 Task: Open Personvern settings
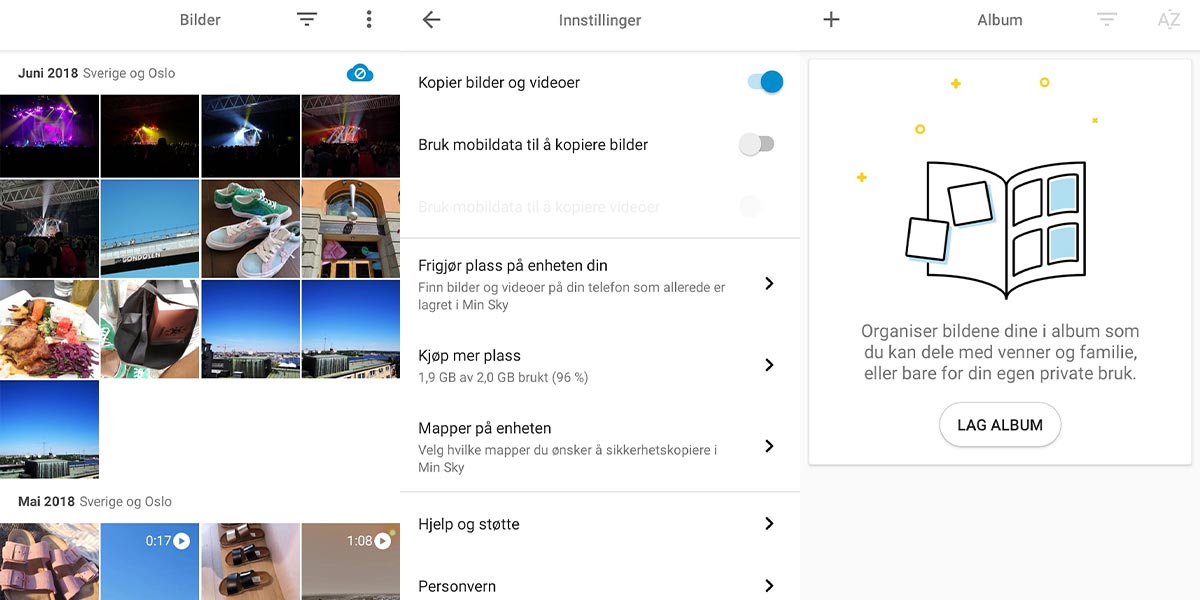[600, 585]
